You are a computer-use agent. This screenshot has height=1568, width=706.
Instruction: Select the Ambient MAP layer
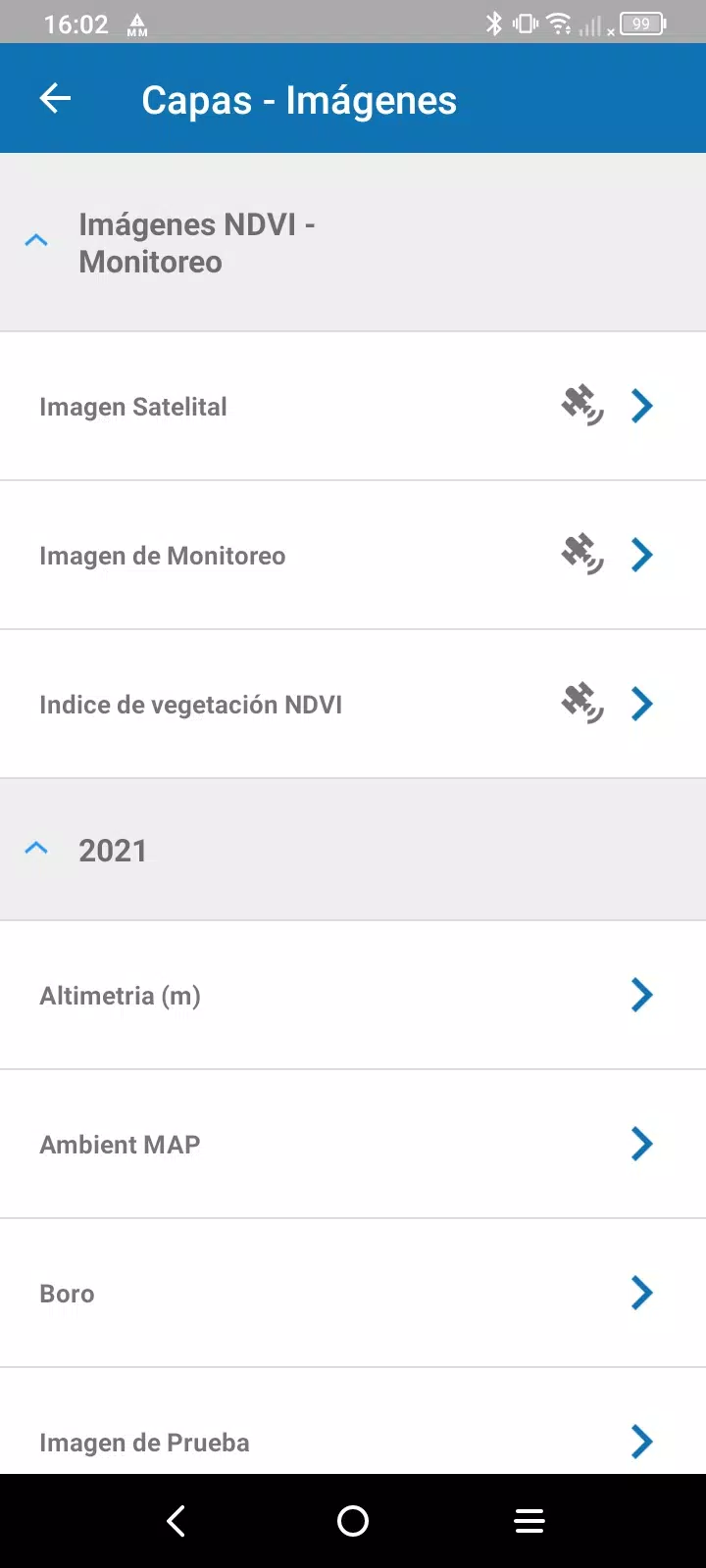tap(353, 1145)
